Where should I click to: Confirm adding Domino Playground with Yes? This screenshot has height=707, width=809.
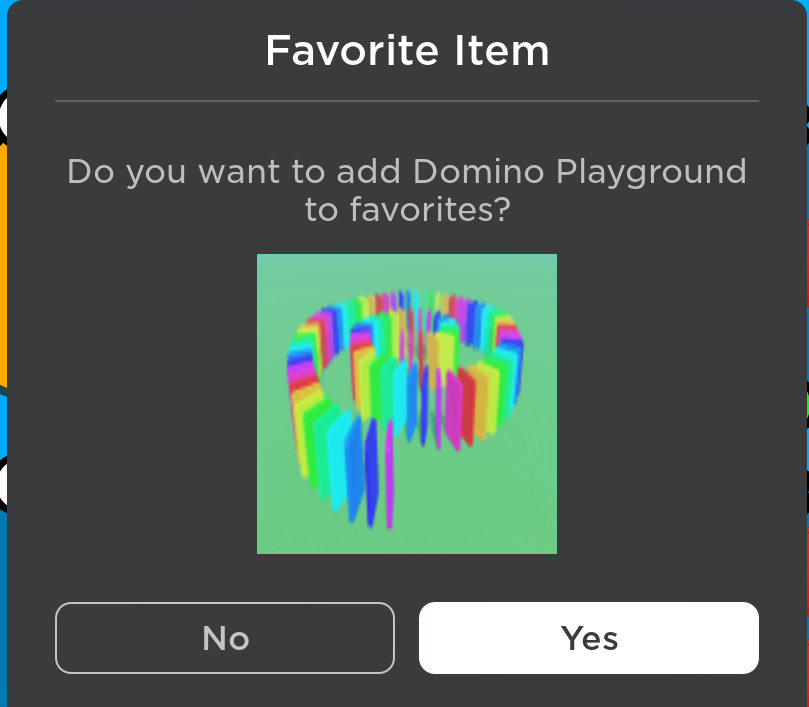click(588, 638)
